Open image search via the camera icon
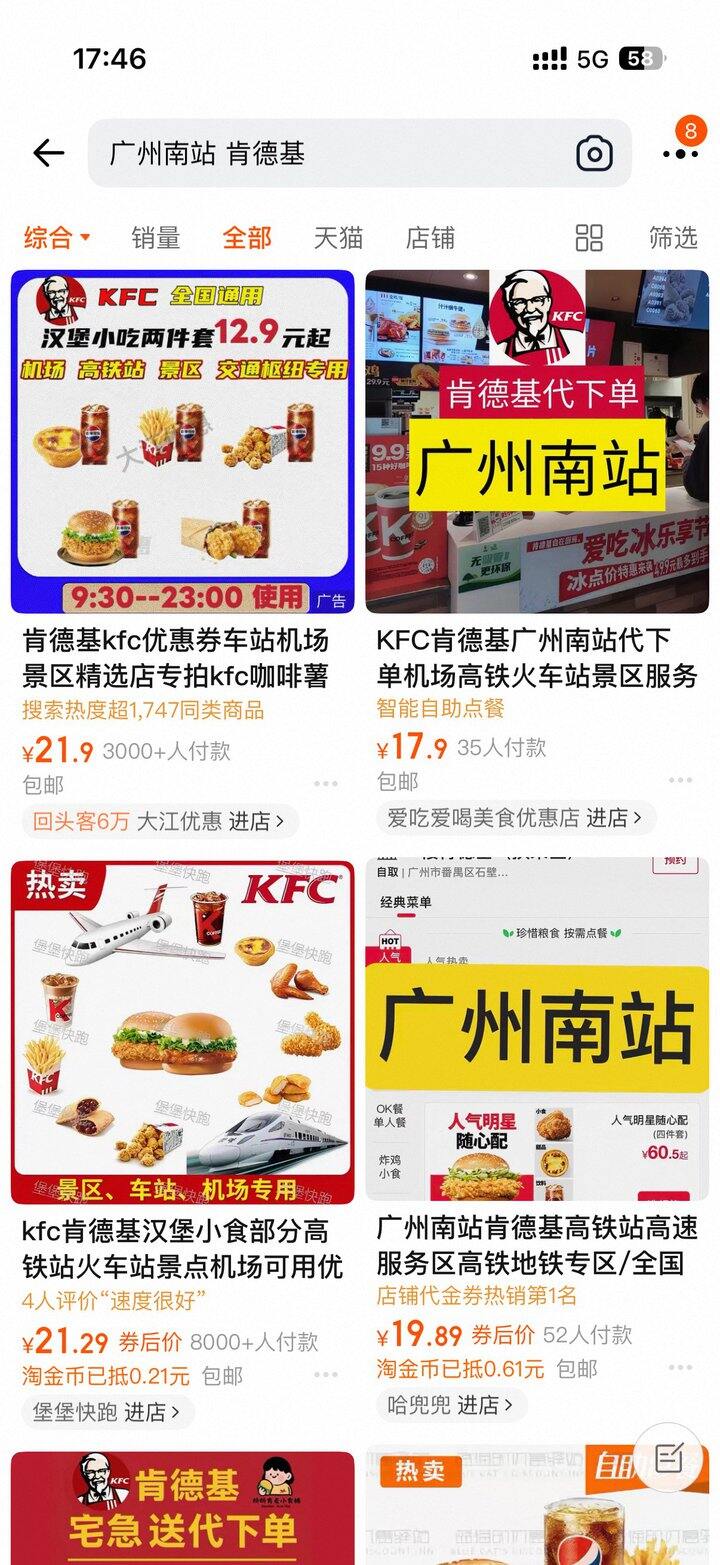The width and height of the screenshot is (720, 1565). (x=596, y=152)
